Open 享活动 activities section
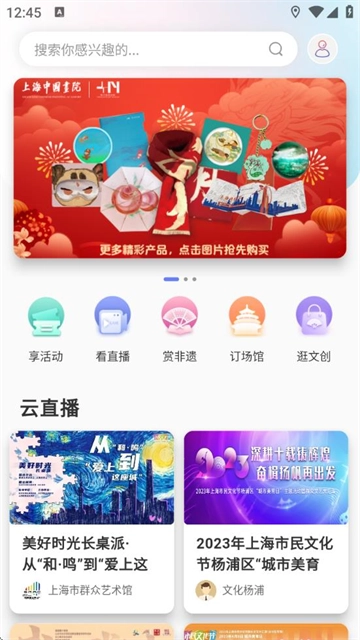 coord(46,329)
